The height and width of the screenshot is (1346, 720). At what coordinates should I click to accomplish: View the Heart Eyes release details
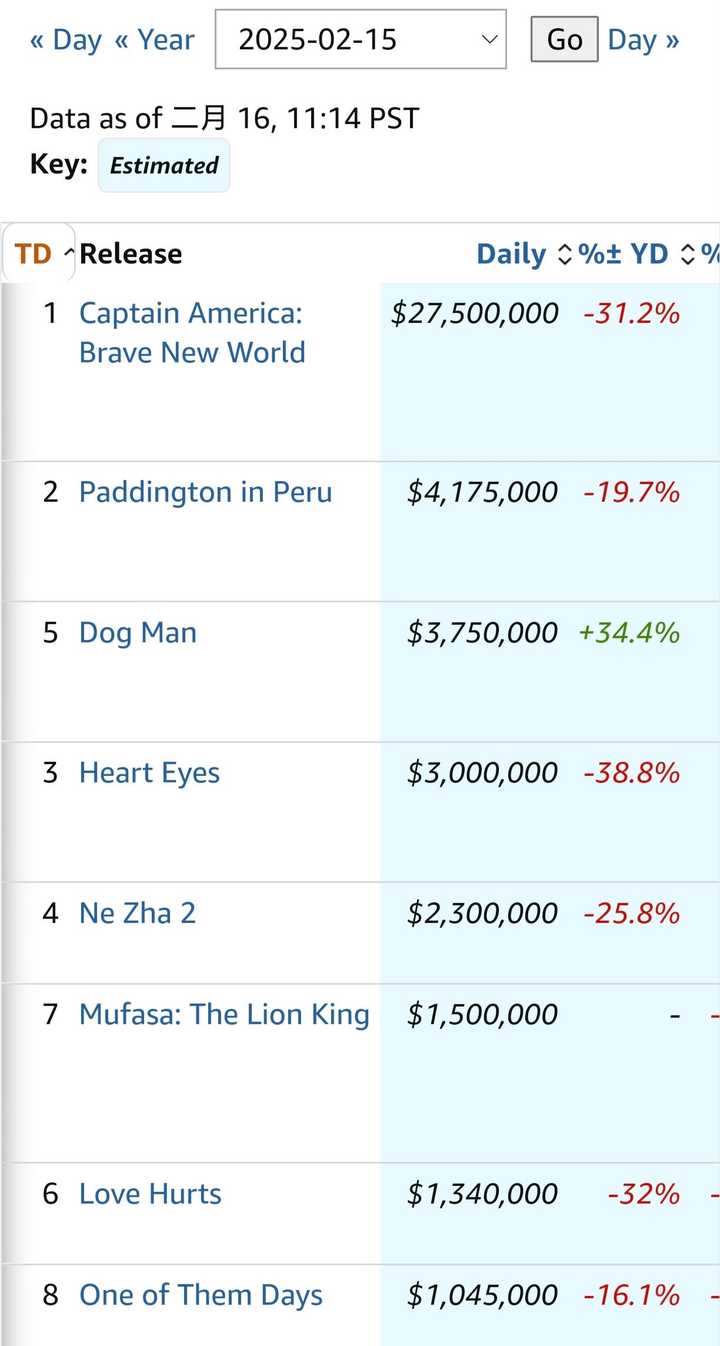[x=149, y=773]
